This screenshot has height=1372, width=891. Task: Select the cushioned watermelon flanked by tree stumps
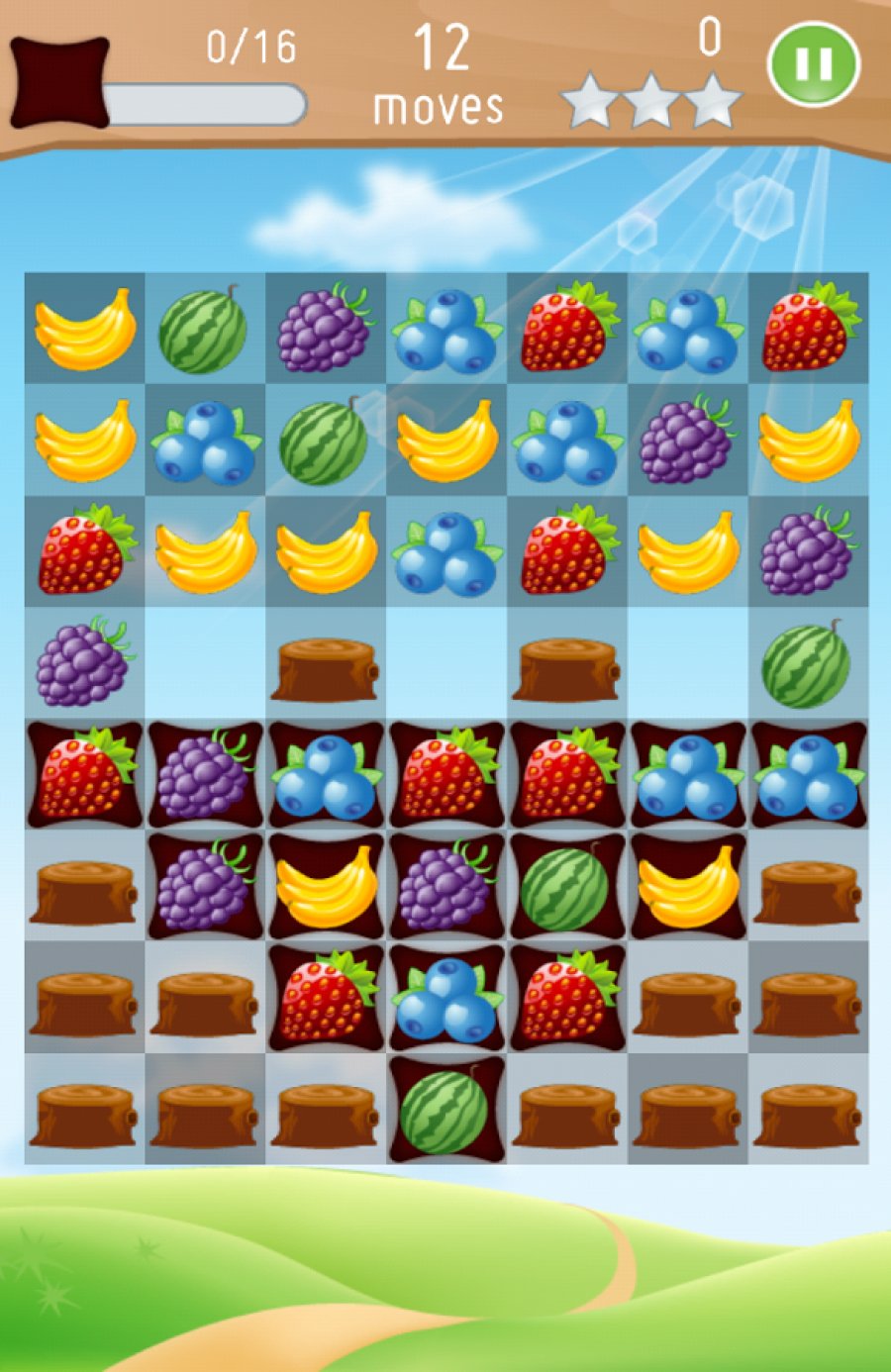(x=445, y=1109)
